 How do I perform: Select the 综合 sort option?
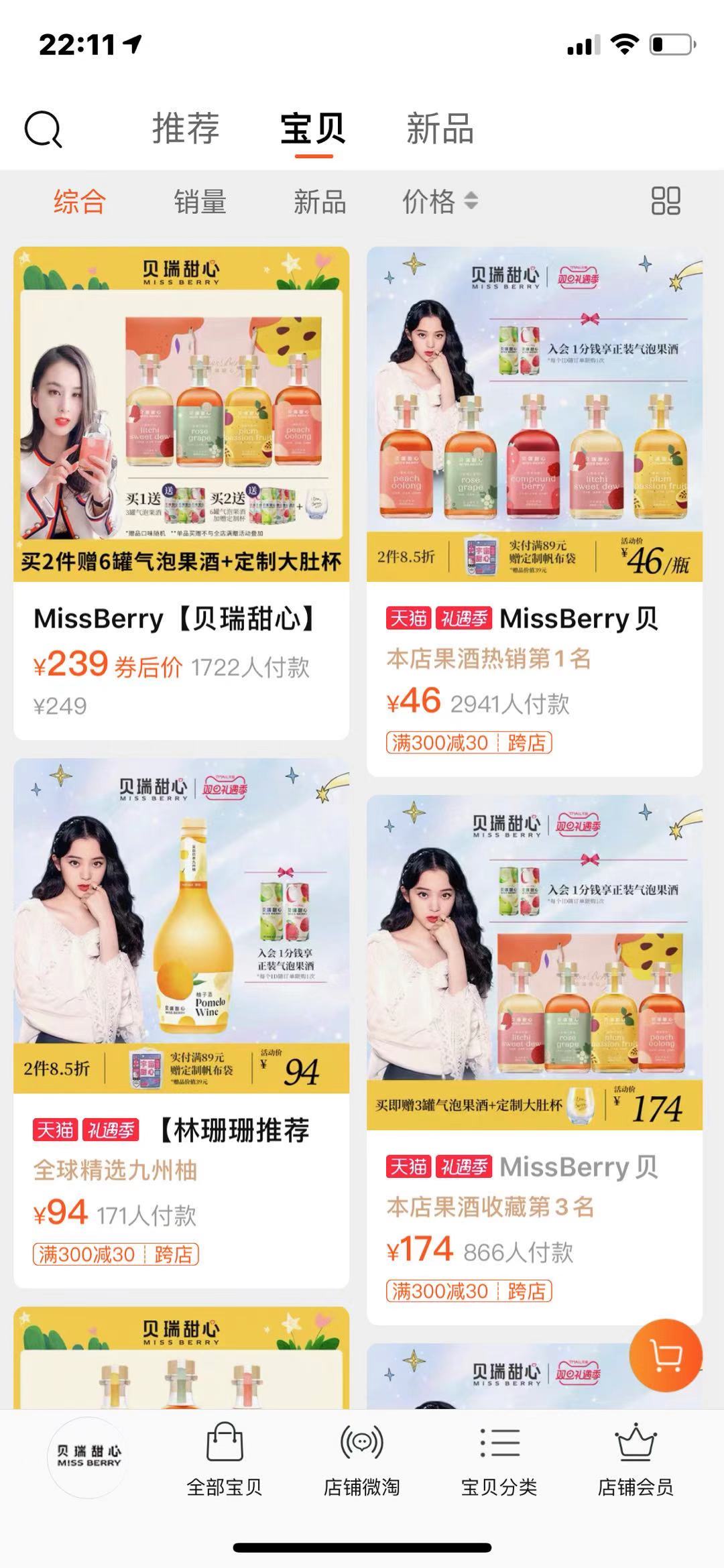(80, 201)
